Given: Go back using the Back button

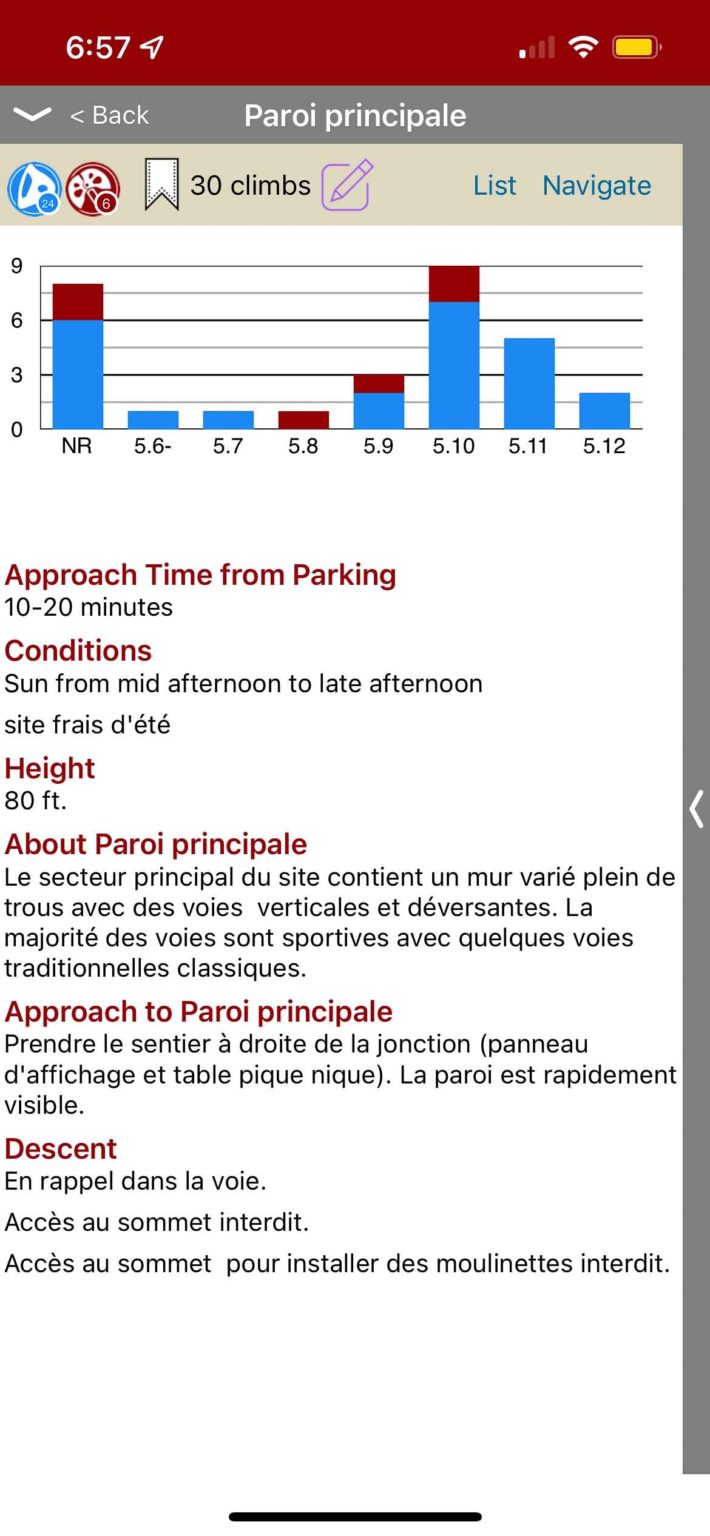Looking at the screenshot, I should [x=109, y=116].
